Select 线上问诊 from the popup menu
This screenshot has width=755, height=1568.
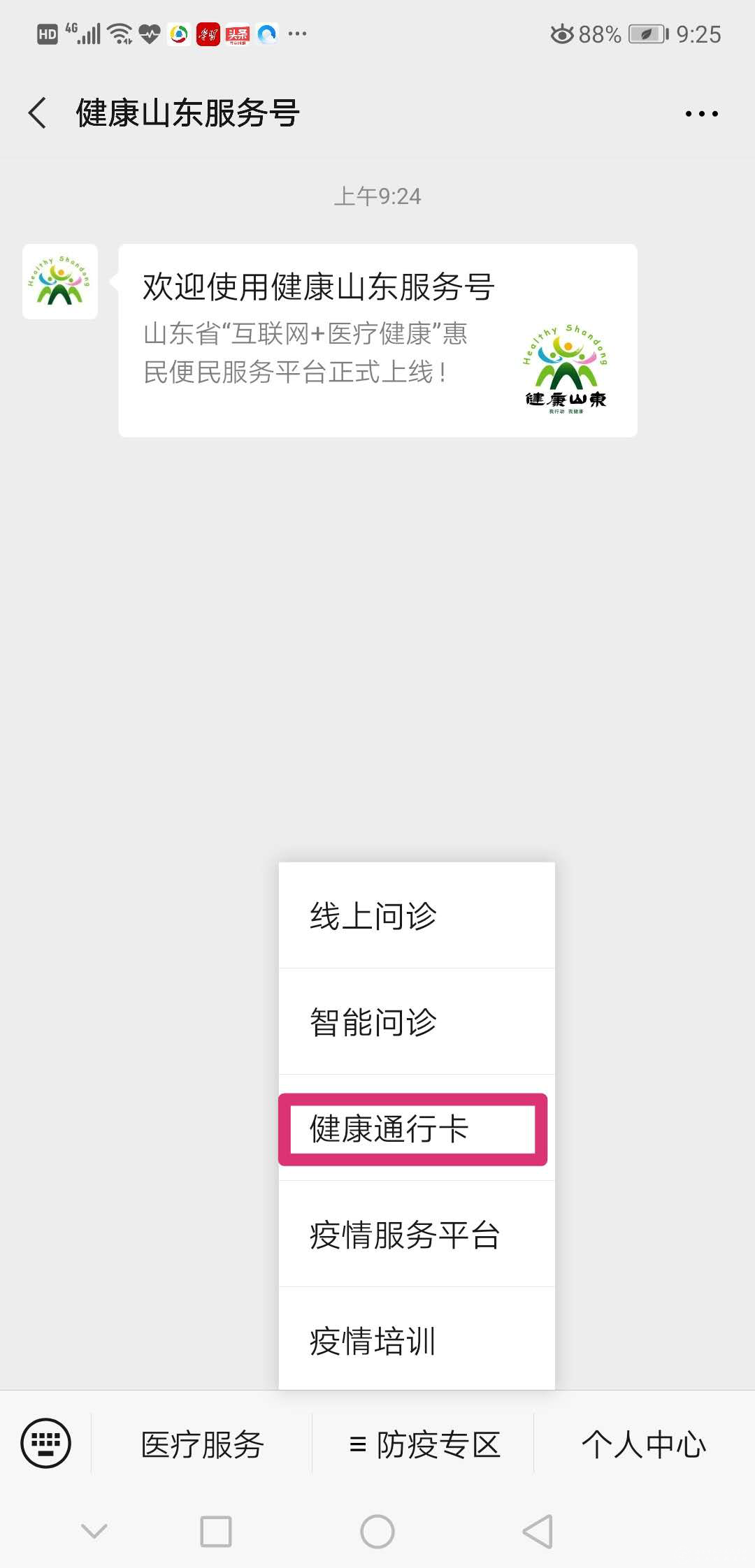point(416,915)
